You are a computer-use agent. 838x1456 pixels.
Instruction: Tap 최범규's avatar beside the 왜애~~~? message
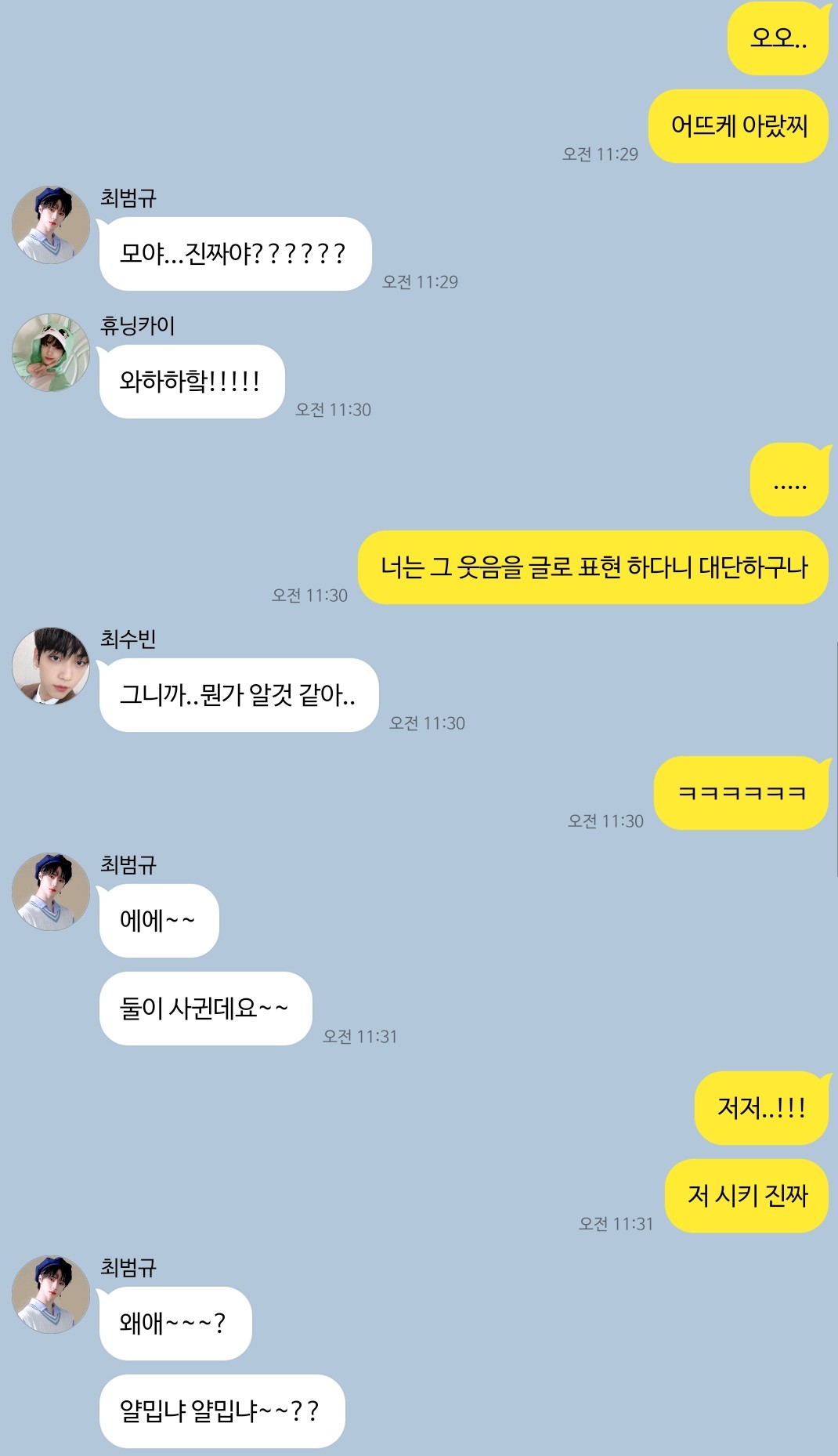(51, 1295)
